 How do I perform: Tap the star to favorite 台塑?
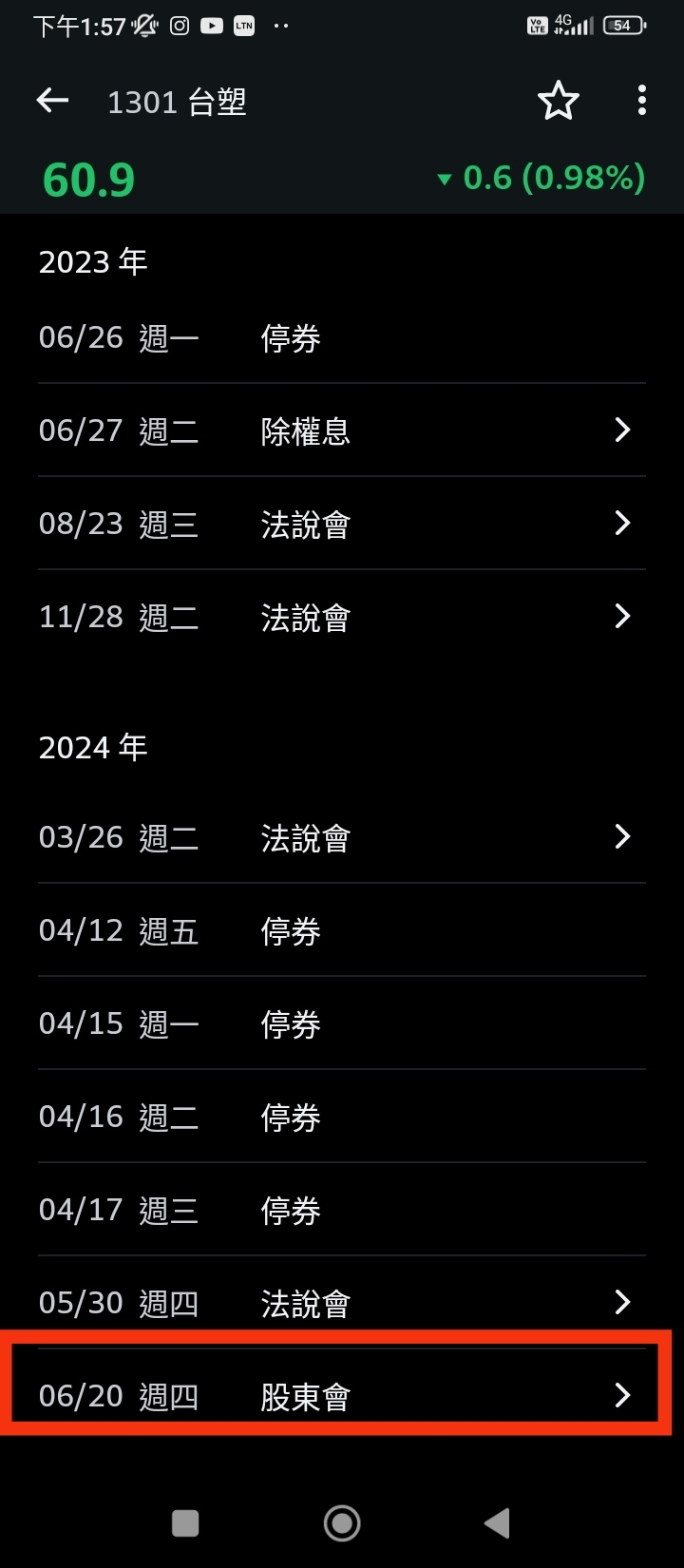(559, 99)
